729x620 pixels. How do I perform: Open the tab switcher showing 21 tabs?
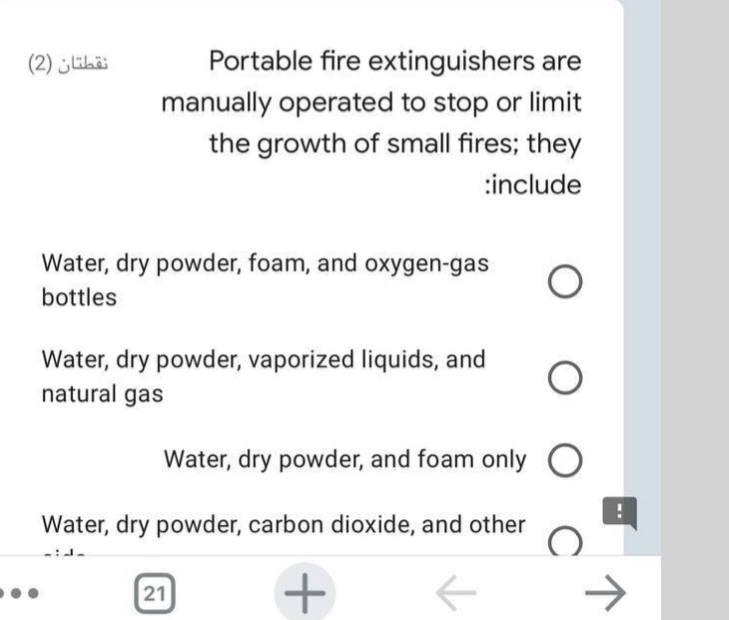click(151, 593)
